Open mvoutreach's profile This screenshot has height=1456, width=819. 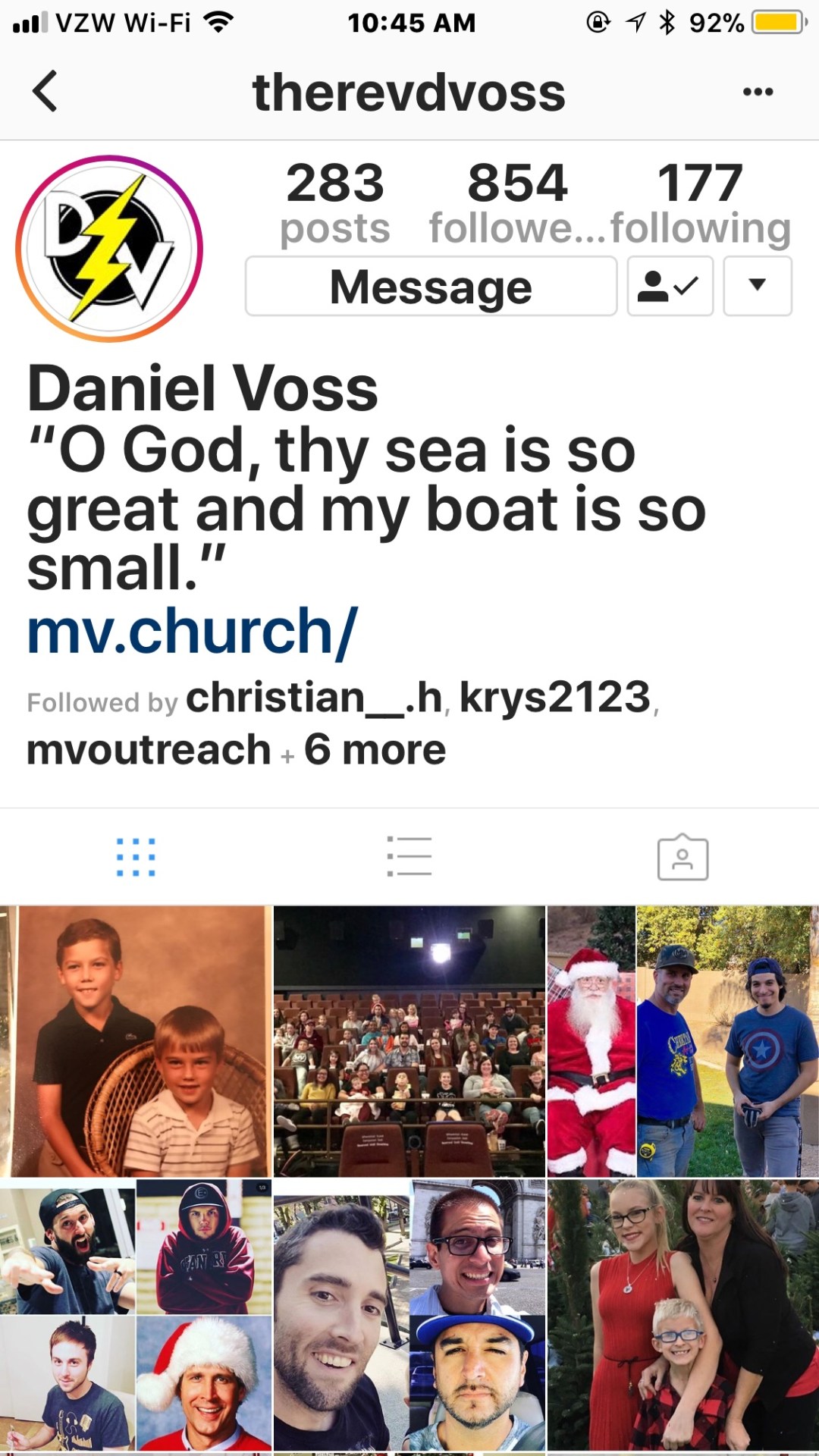click(x=149, y=750)
